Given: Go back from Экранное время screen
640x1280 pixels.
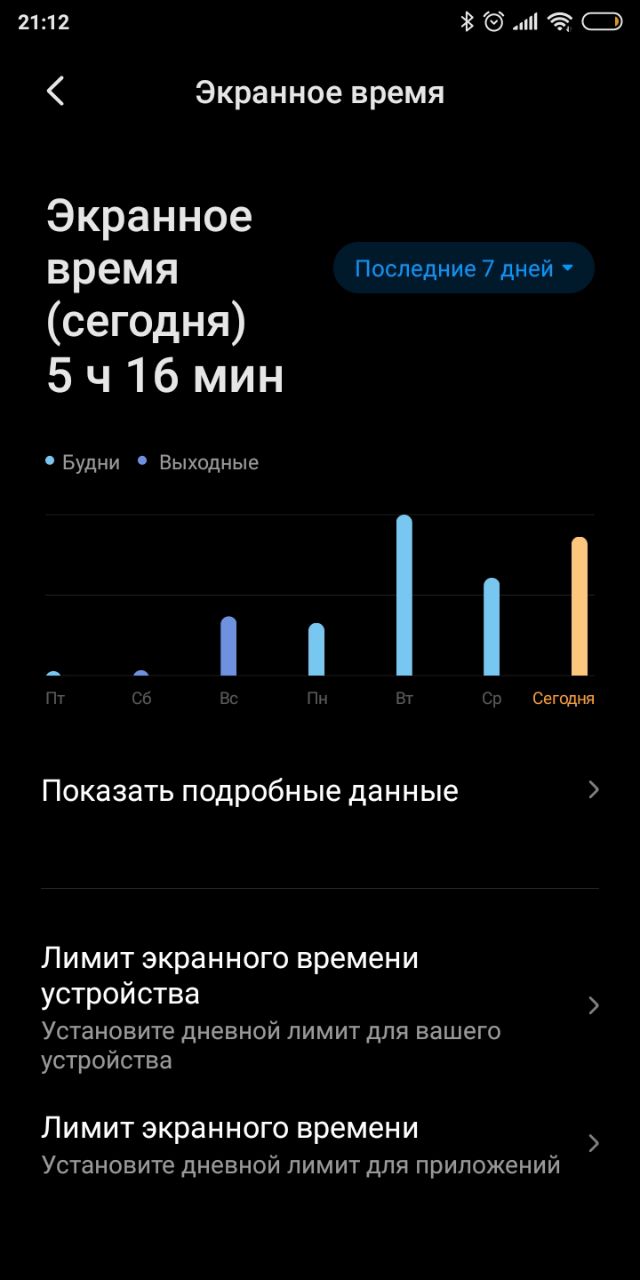Looking at the screenshot, I should pos(55,92).
